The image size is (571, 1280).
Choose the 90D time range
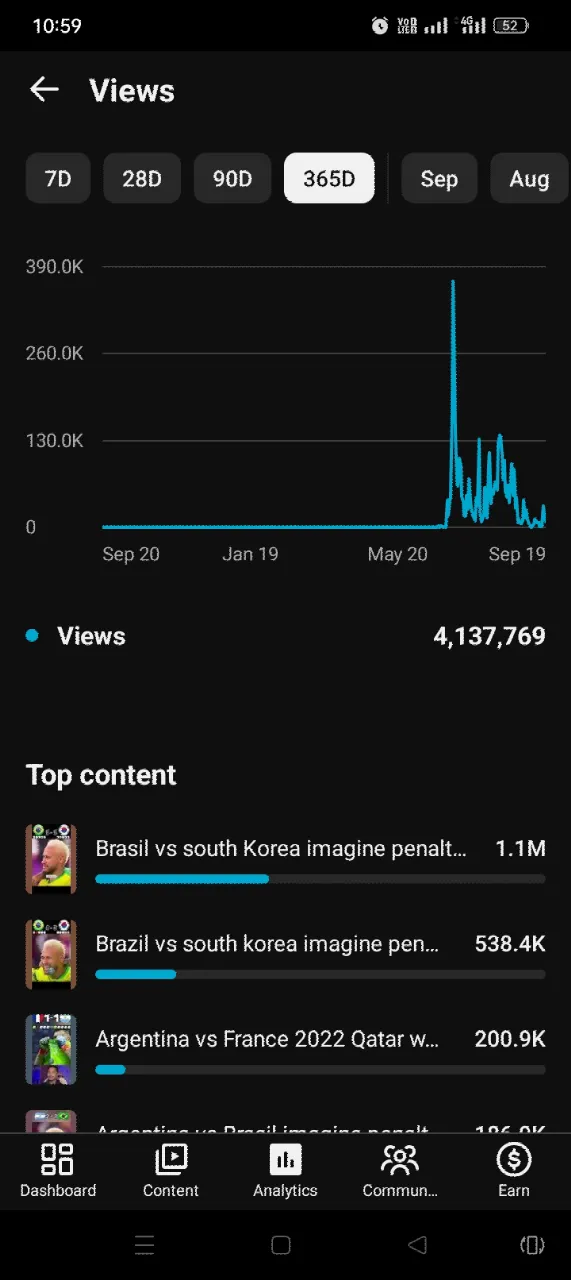click(232, 179)
